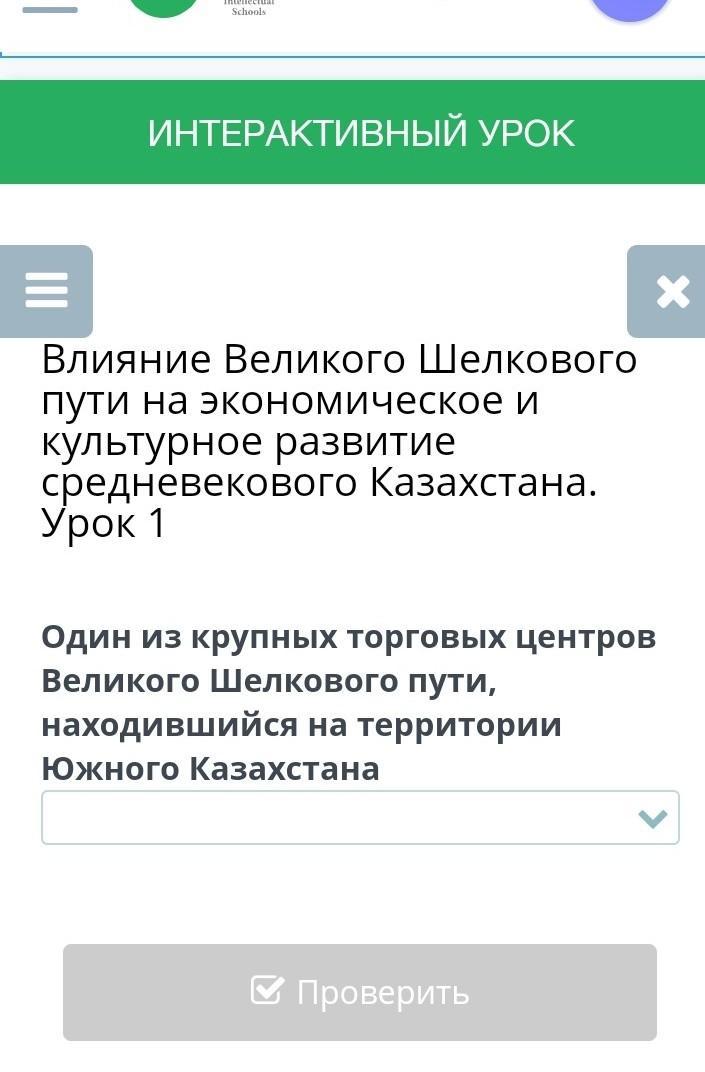705x1072 pixels.
Task: Close the interactive lesson
Action: (671, 291)
